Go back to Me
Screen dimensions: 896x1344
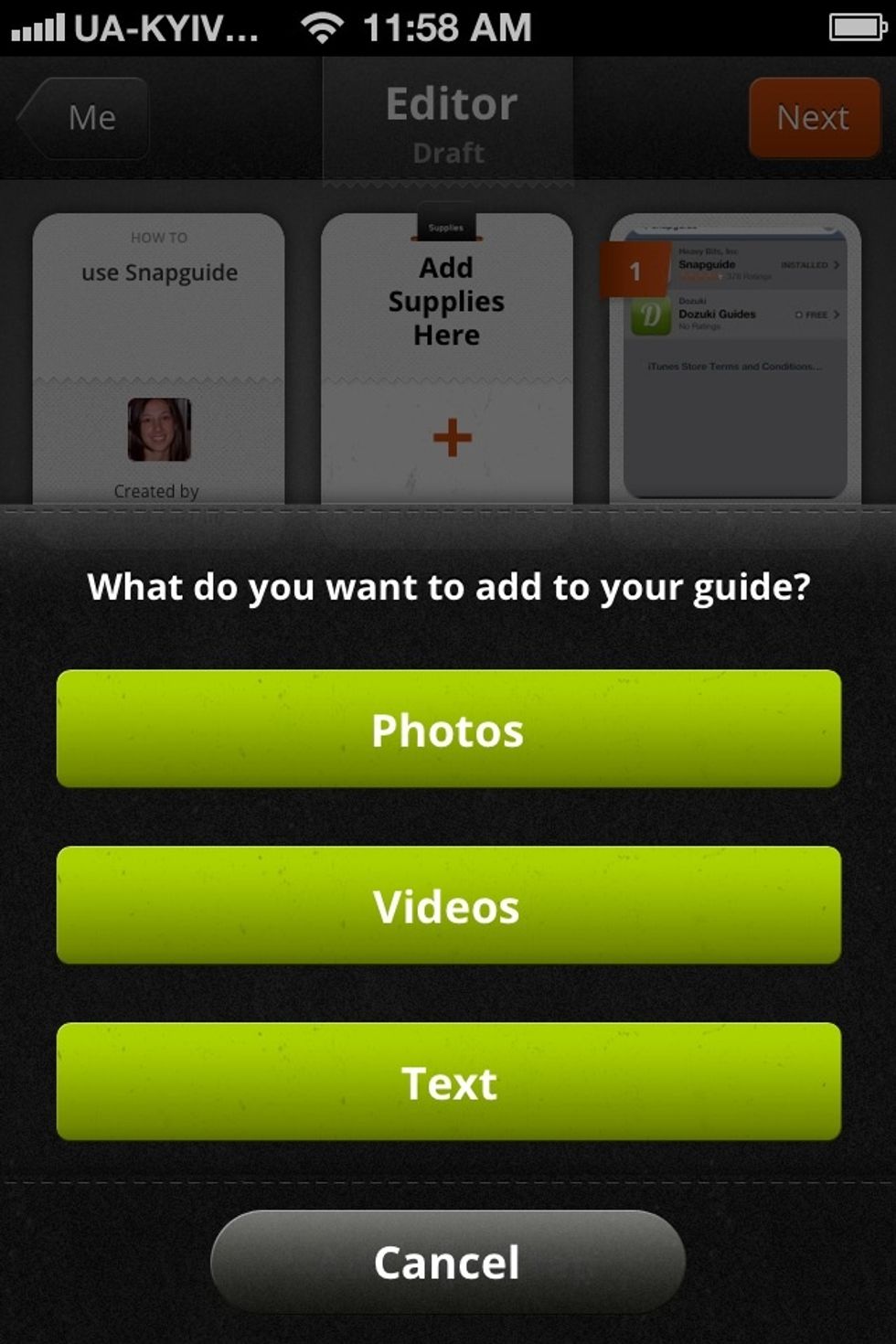(84, 118)
